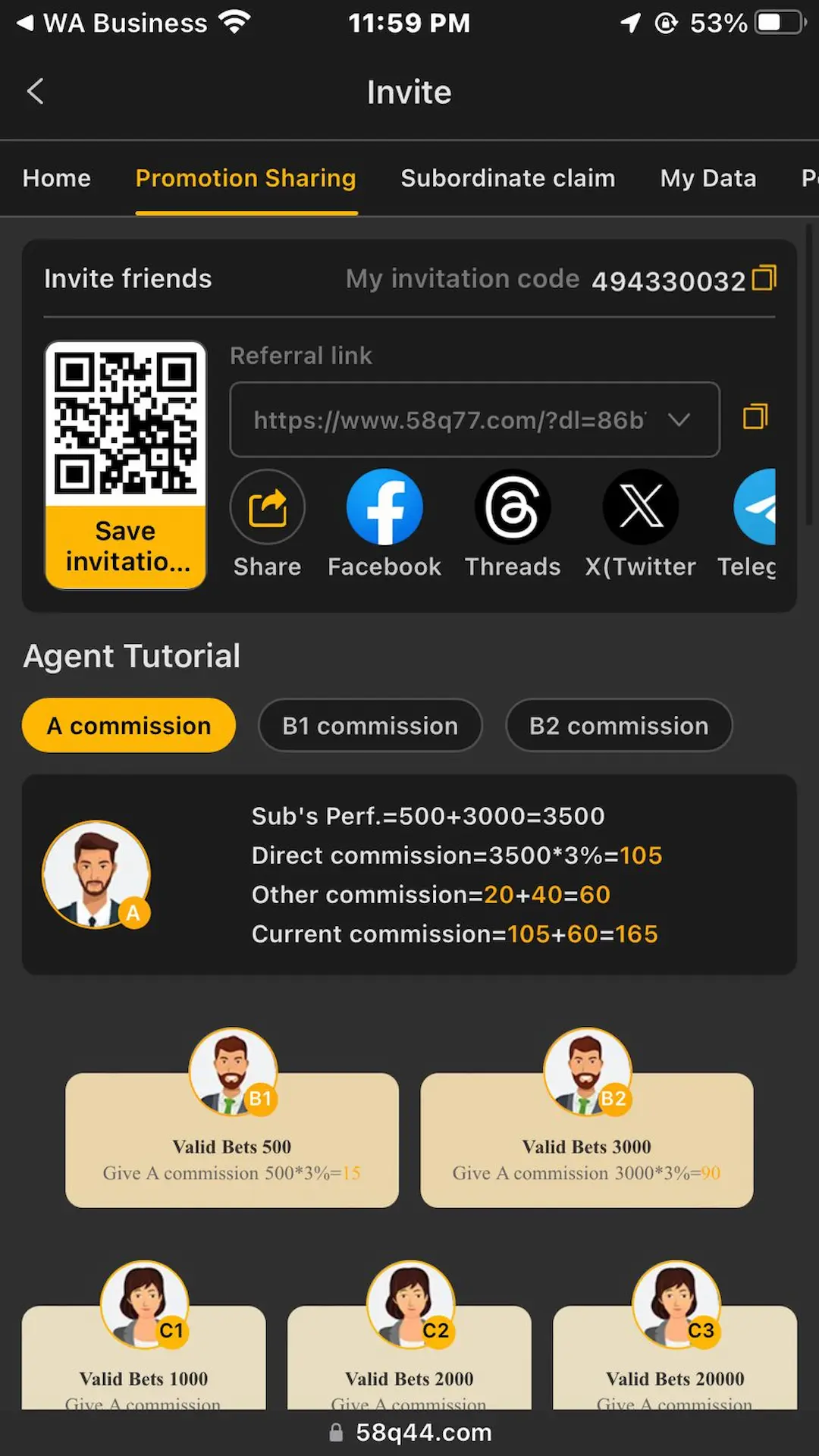This screenshot has width=819, height=1456.
Task: Go back from the Invite page
Action: [x=36, y=92]
